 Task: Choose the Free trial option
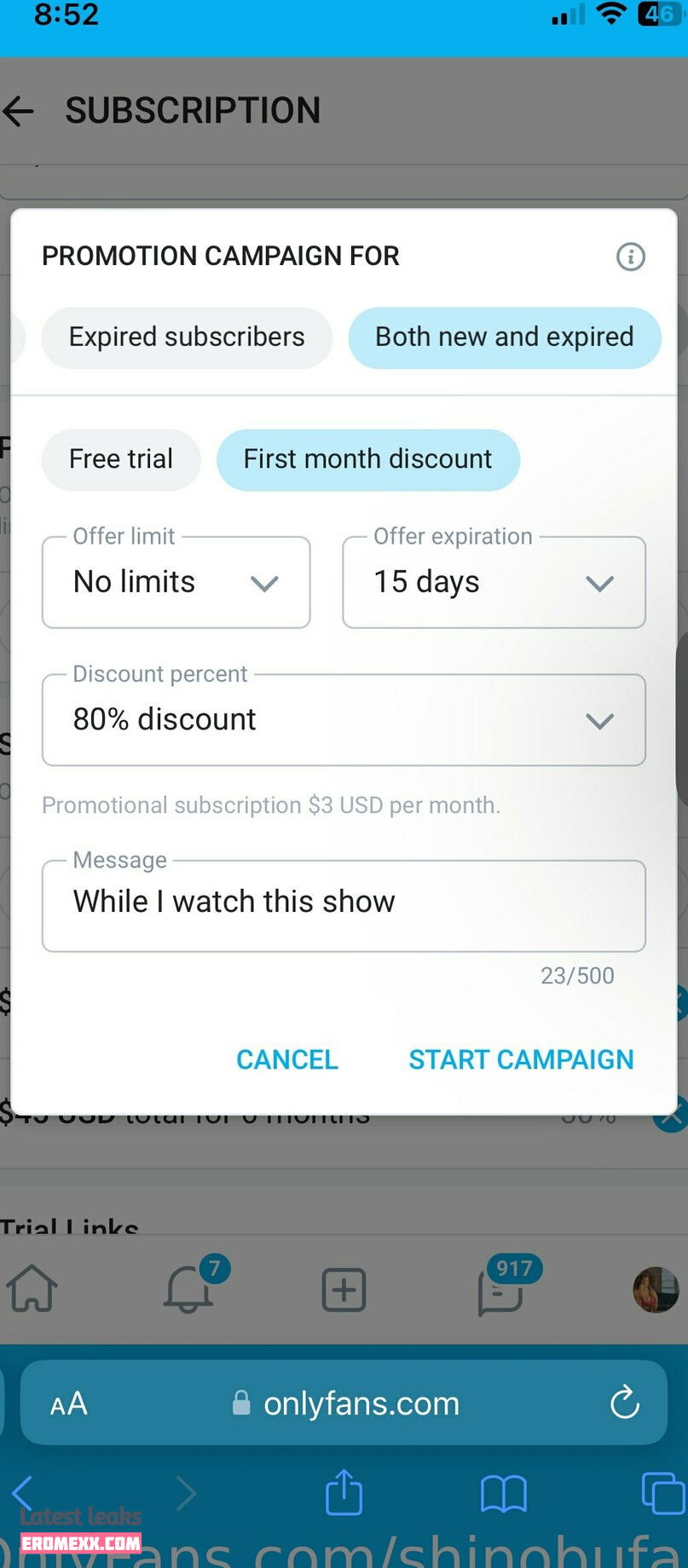pos(121,459)
